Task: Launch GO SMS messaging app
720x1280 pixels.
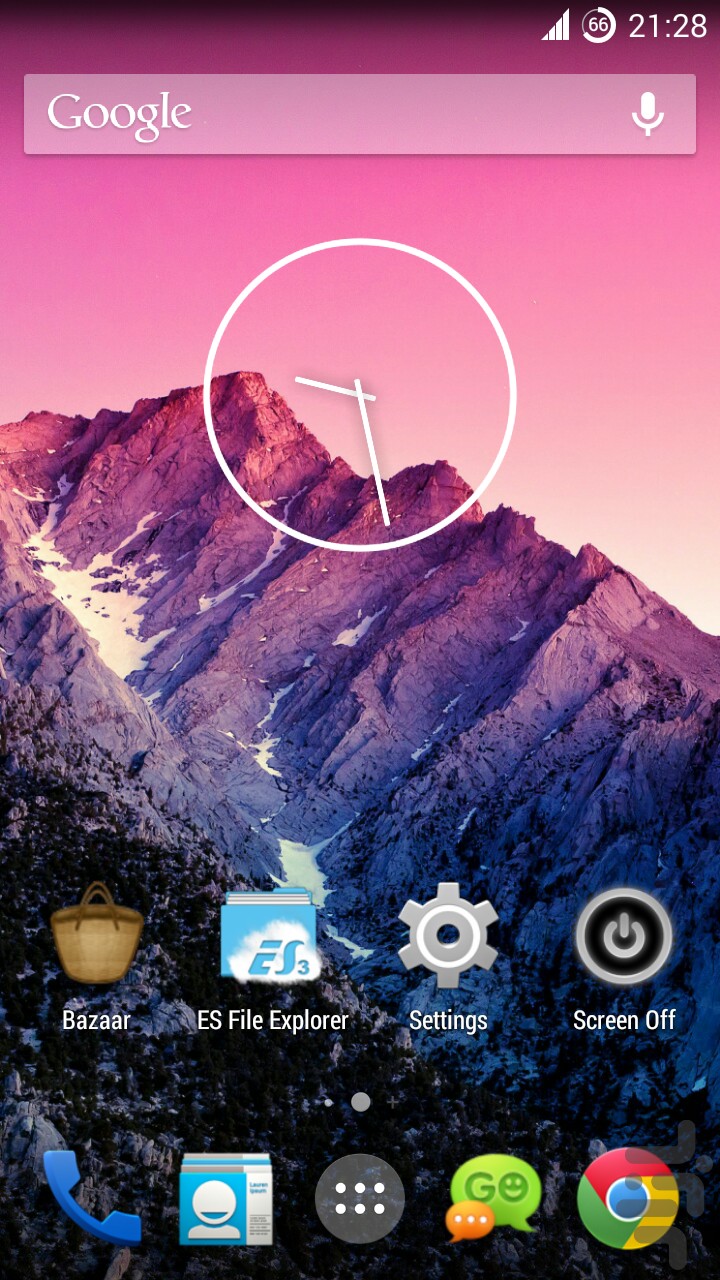Action: (494, 1198)
